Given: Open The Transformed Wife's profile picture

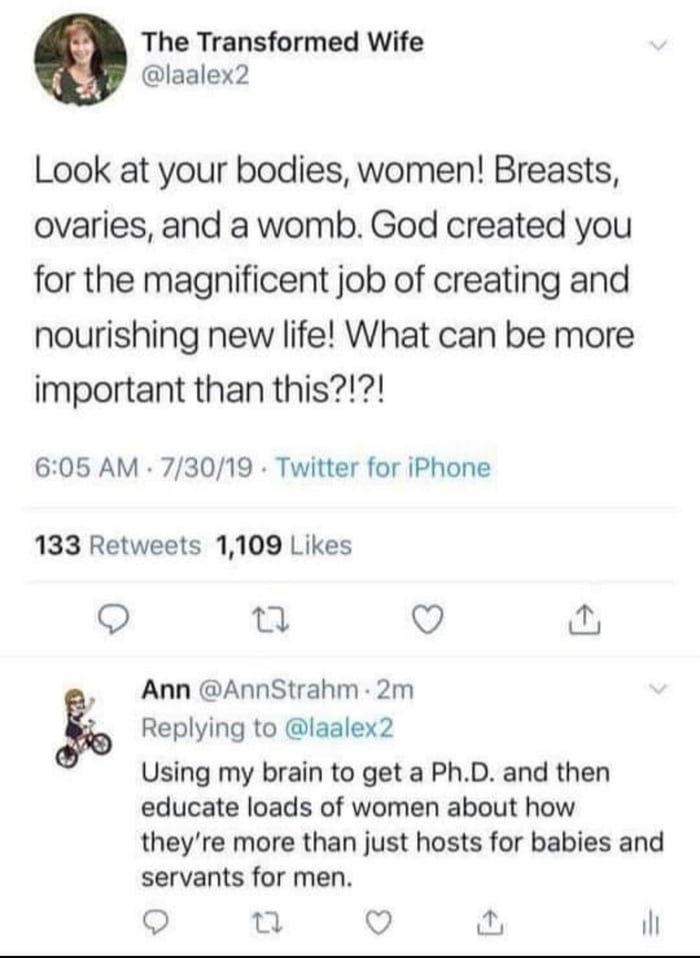Looking at the screenshot, I should point(80,60).
